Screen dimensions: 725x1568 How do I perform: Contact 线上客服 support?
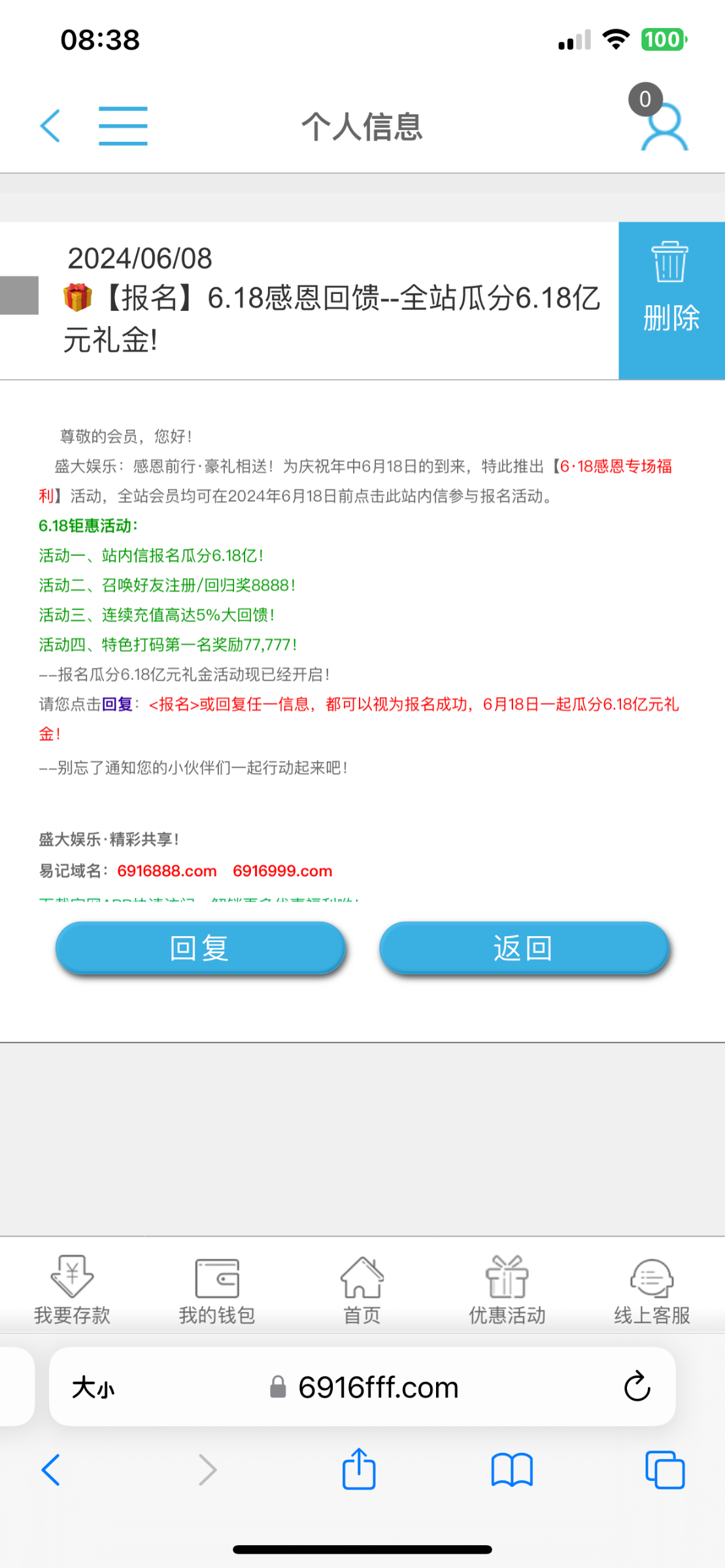tap(652, 1288)
